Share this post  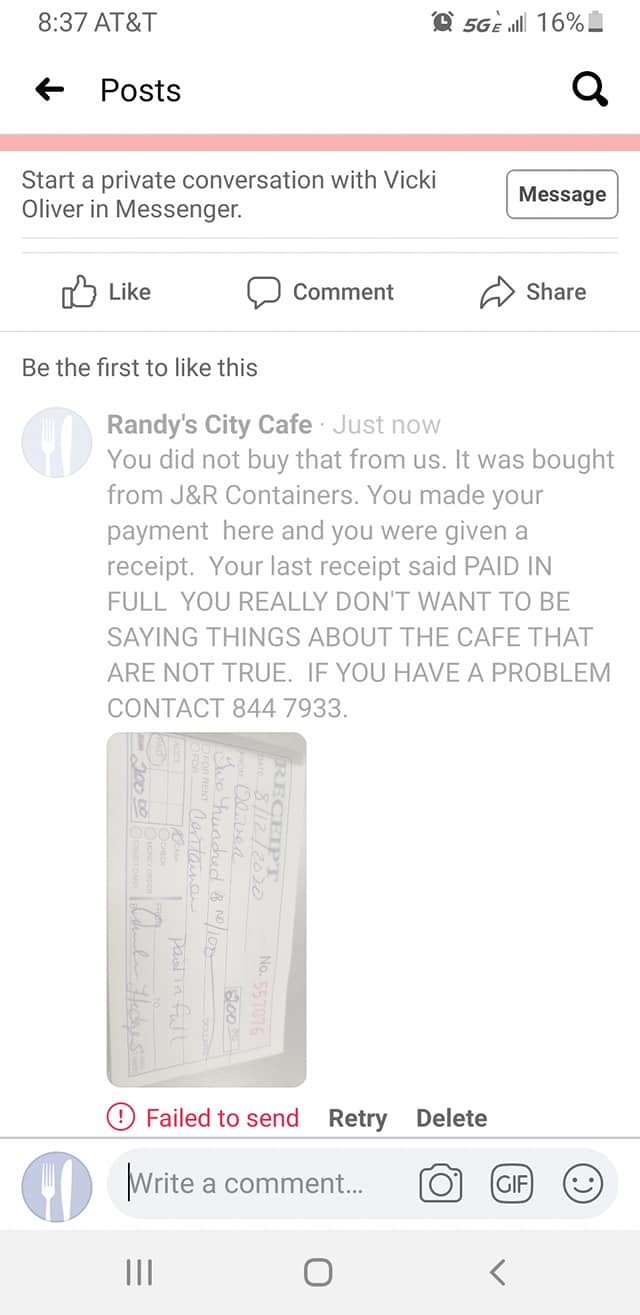(533, 292)
